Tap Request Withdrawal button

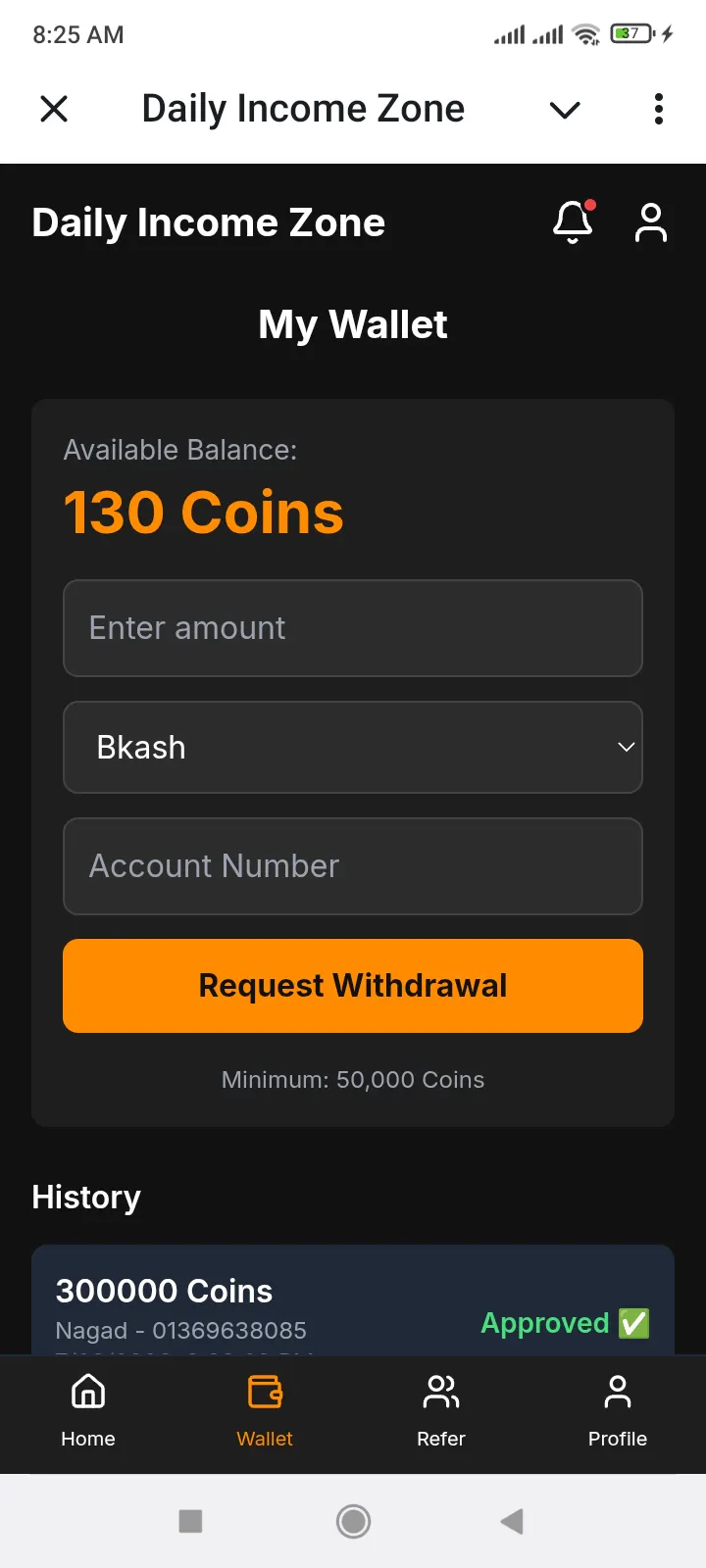(353, 986)
